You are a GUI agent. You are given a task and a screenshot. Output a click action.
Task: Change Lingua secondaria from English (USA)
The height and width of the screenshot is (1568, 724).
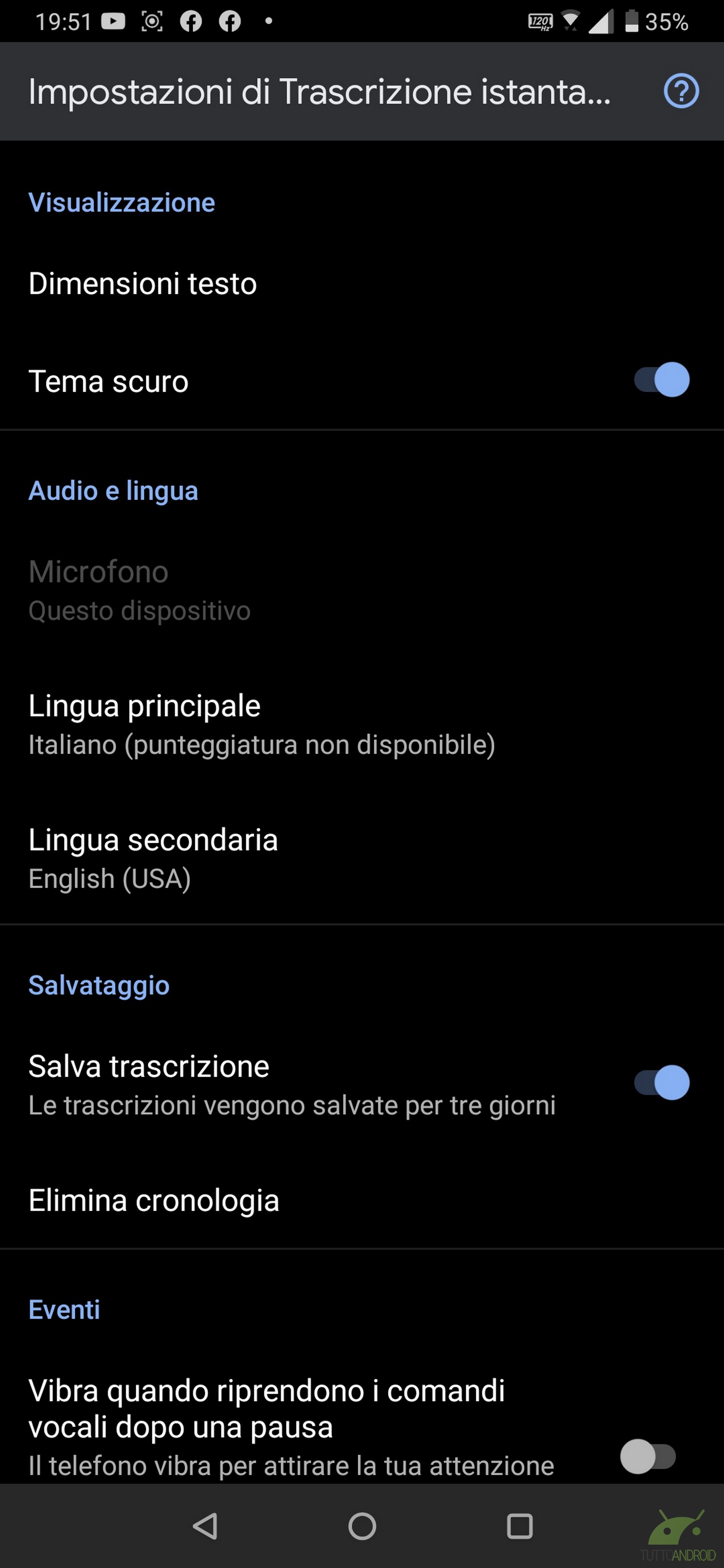tap(362, 858)
